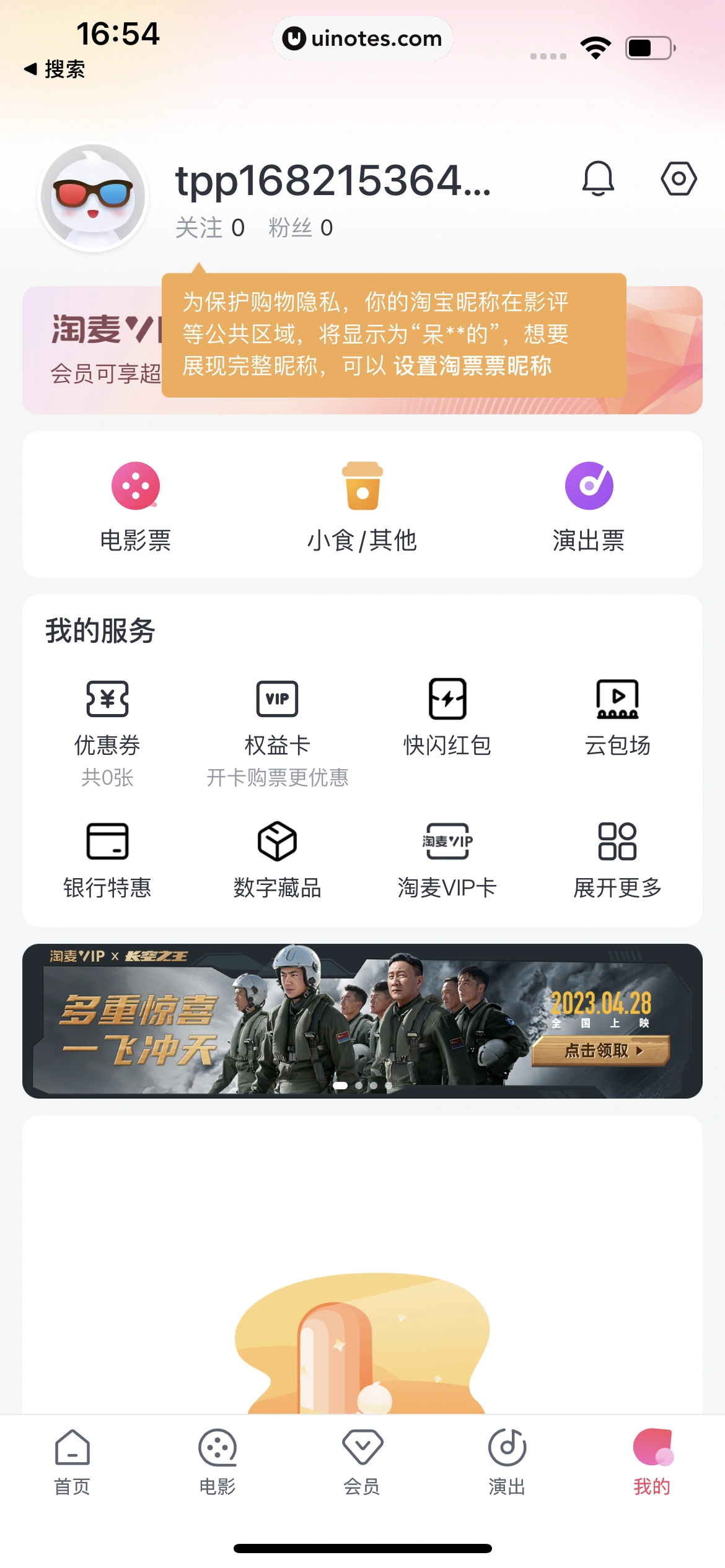The width and height of the screenshot is (725, 1568).
Task: Tap 点击领取 on the movie banner
Action: [x=599, y=1050]
